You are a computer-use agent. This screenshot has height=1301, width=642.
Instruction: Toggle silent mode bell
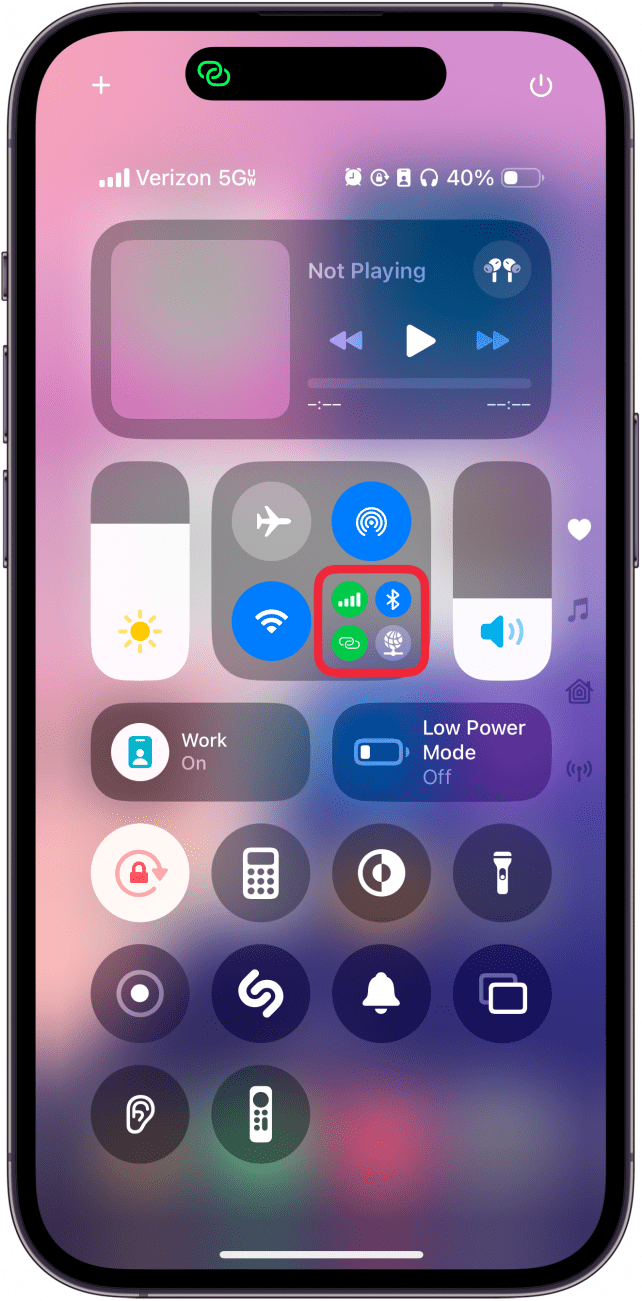click(x=381, y=994)
